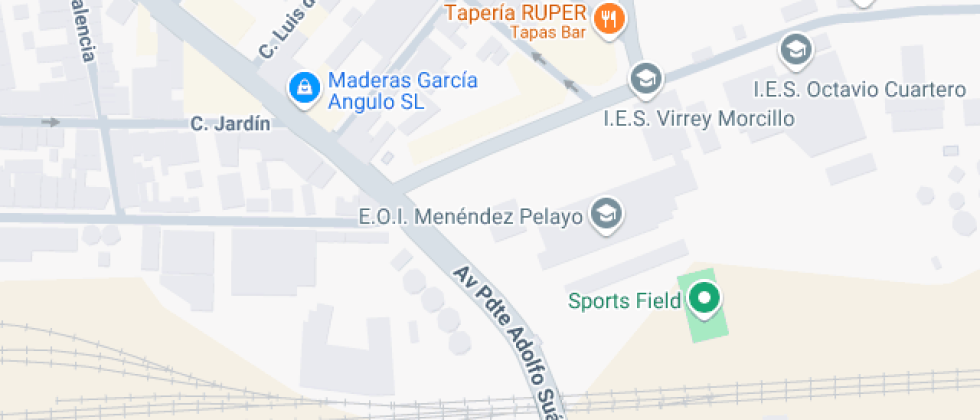Open the I.E.S. Octavio Cuartero marker
The height and width of the screenshot is (420, 980).
point(796,49)
